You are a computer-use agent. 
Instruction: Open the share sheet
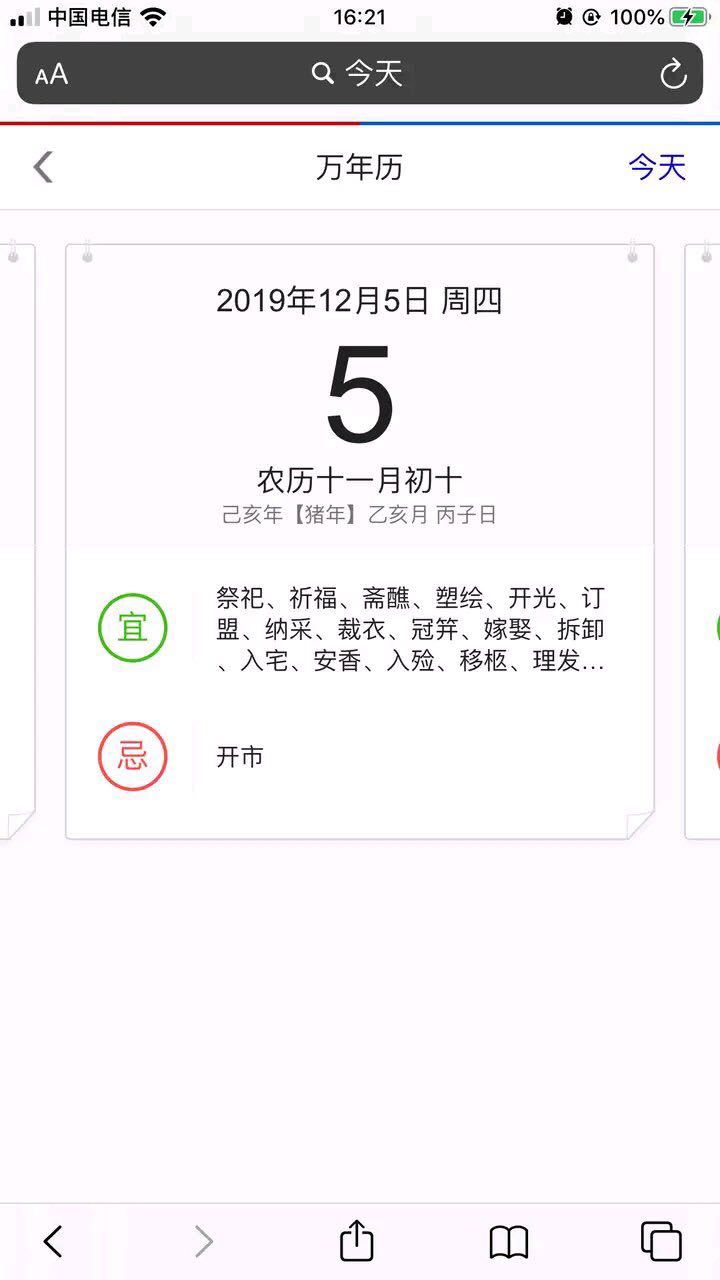coord(357,1240)
